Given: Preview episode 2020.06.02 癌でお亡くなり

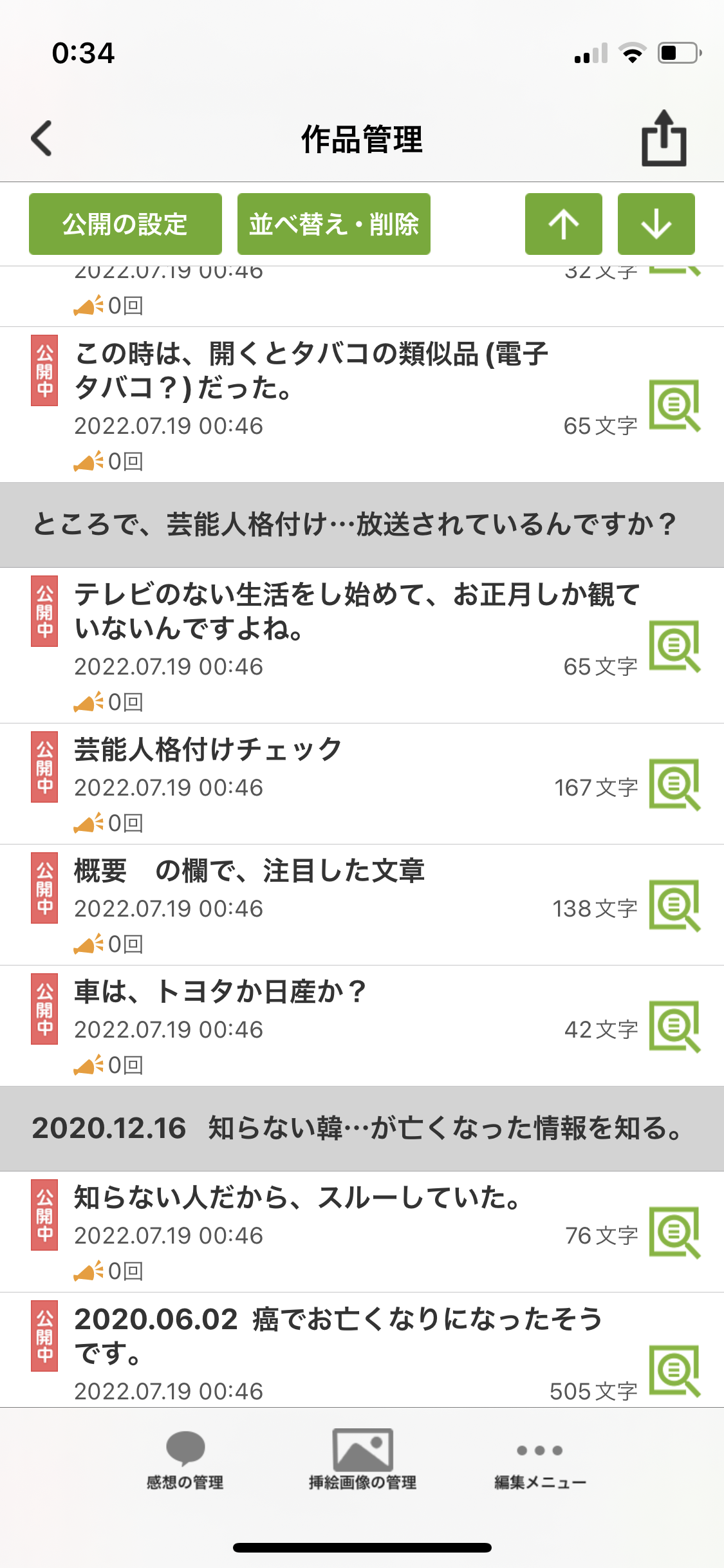Looking at the screenshot, I should [x=674, y=1371].
